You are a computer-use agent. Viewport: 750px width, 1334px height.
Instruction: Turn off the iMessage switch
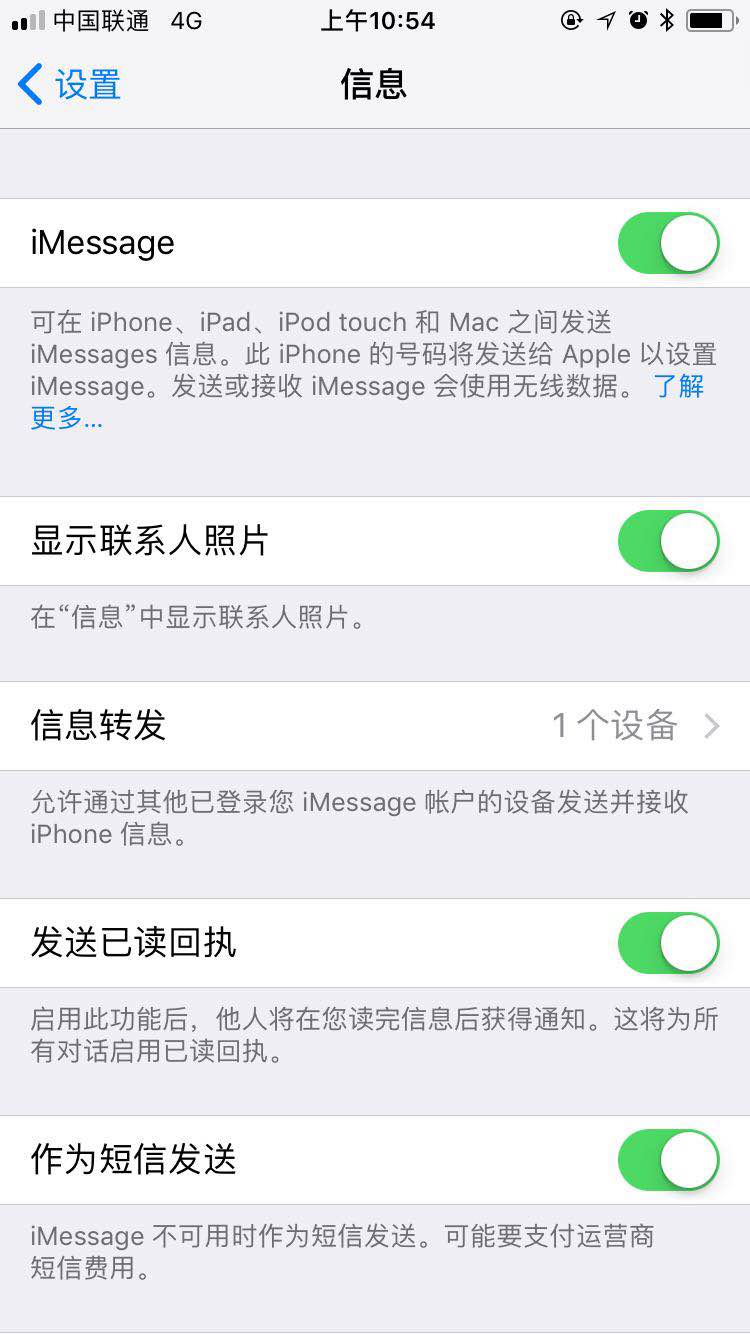668,243
